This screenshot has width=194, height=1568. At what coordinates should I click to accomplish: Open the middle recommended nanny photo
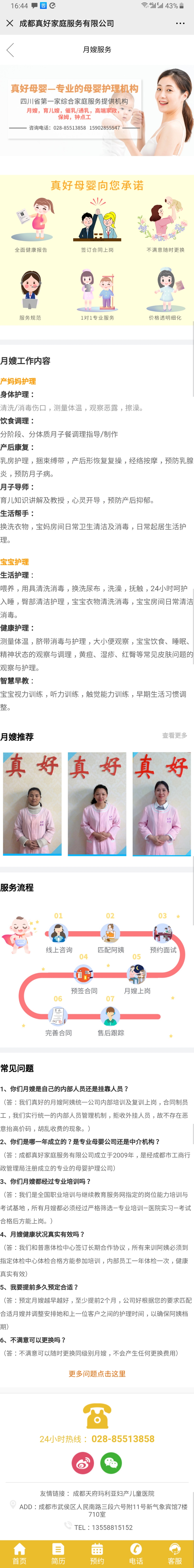[x=97, y=804]
